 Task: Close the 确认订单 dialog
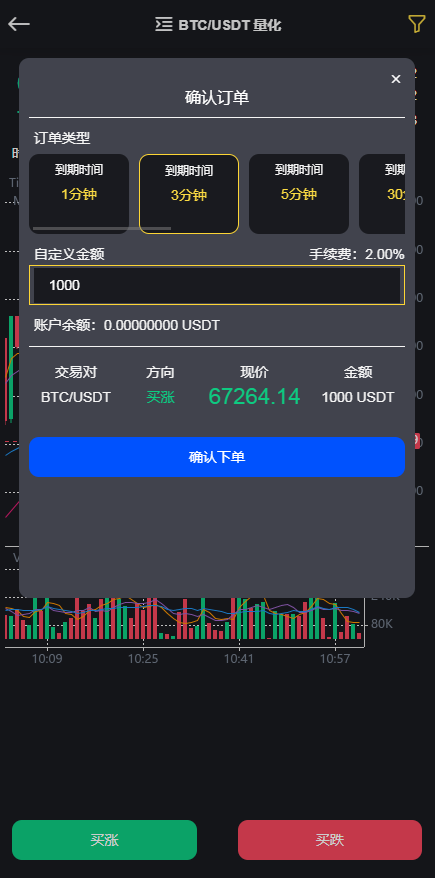click(396, 79)
